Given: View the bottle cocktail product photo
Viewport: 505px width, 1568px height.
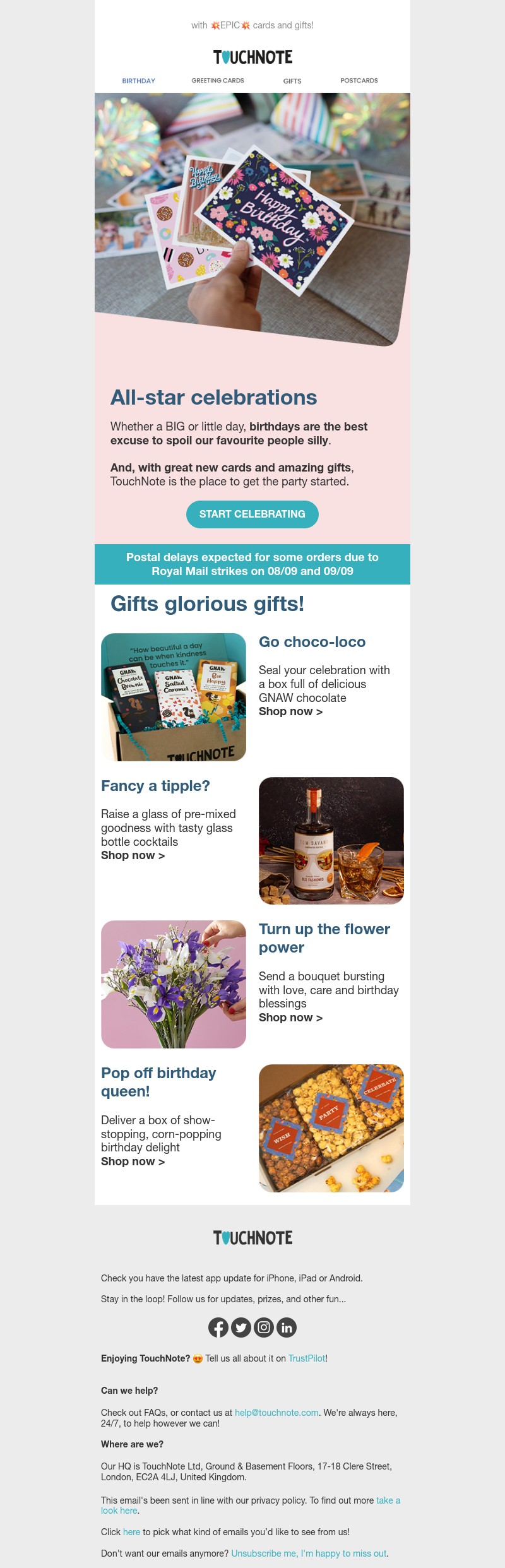Looking at the screenshot, I should pos(331,840).
